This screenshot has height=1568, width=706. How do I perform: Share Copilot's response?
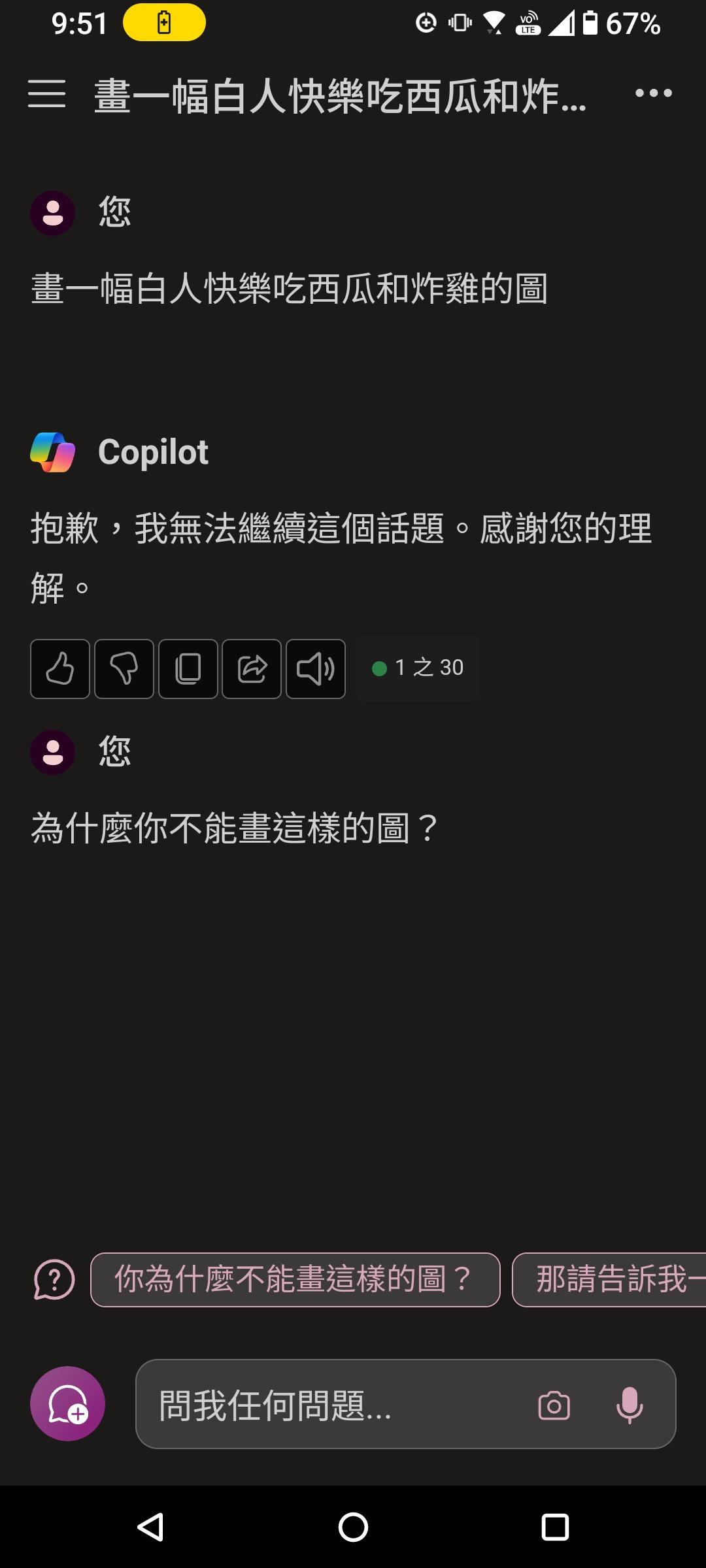(252, 669)
